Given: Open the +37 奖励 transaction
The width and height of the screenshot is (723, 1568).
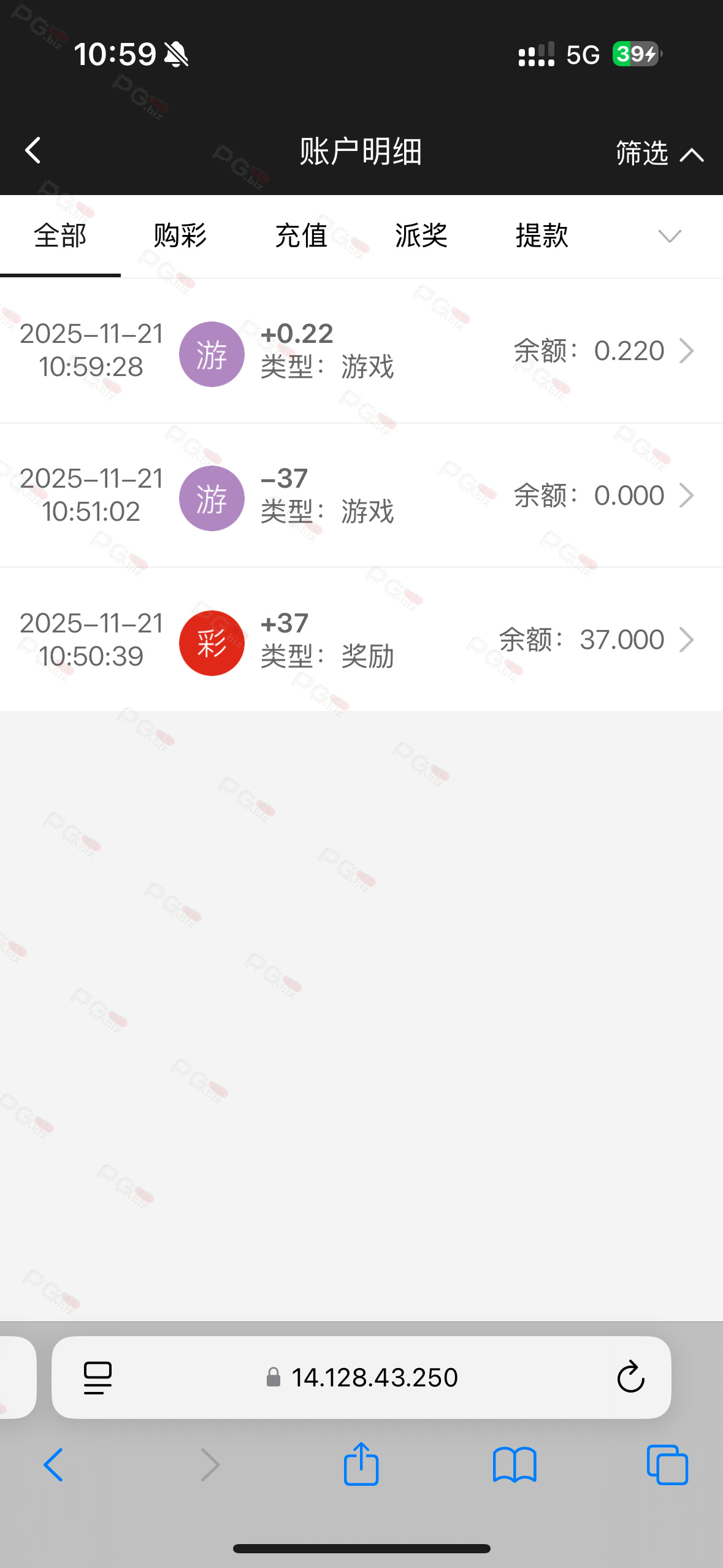Looking at the screenshot, I should pos(361,640).
